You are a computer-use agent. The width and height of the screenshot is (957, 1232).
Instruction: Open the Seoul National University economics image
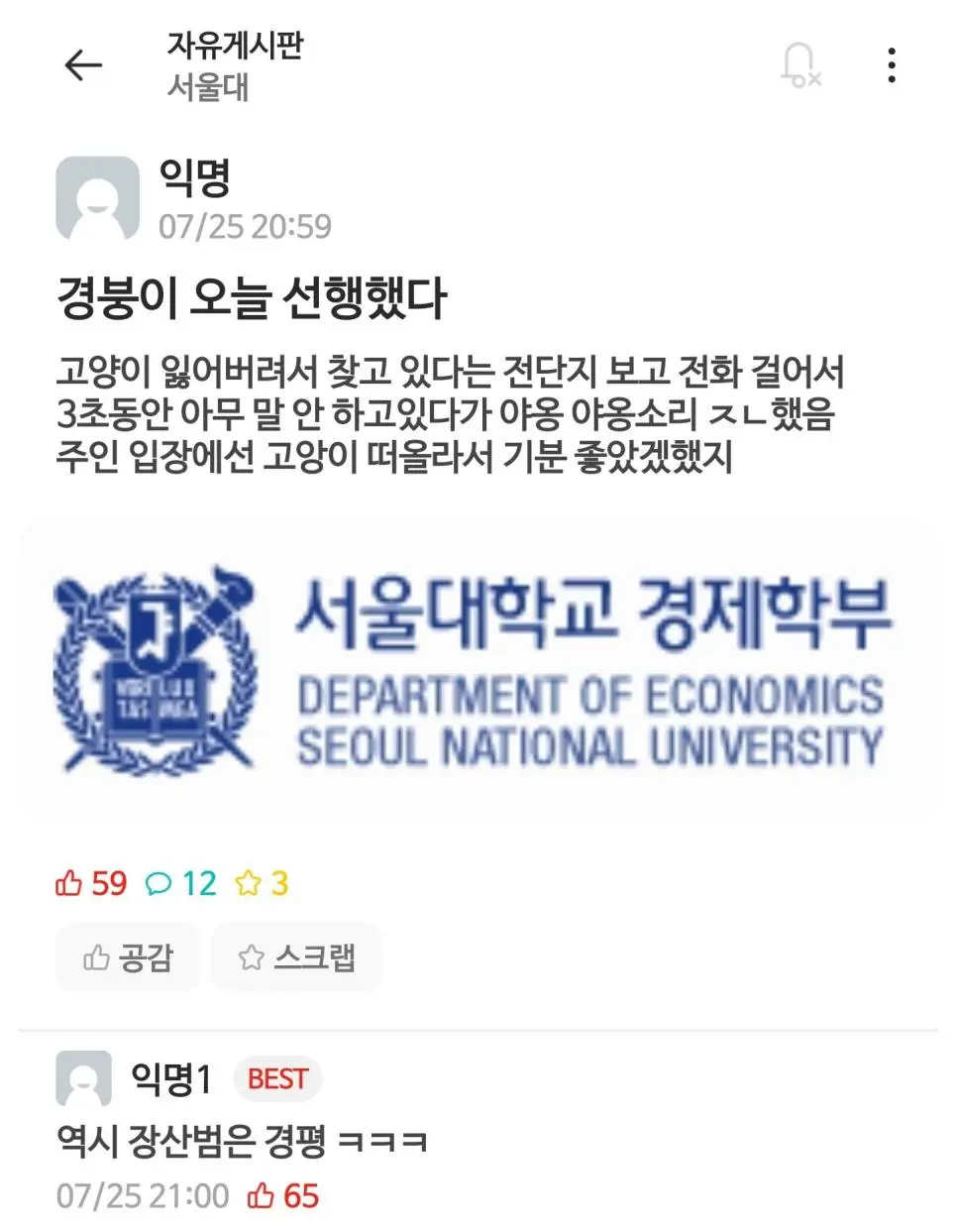(x=478, y=673)
